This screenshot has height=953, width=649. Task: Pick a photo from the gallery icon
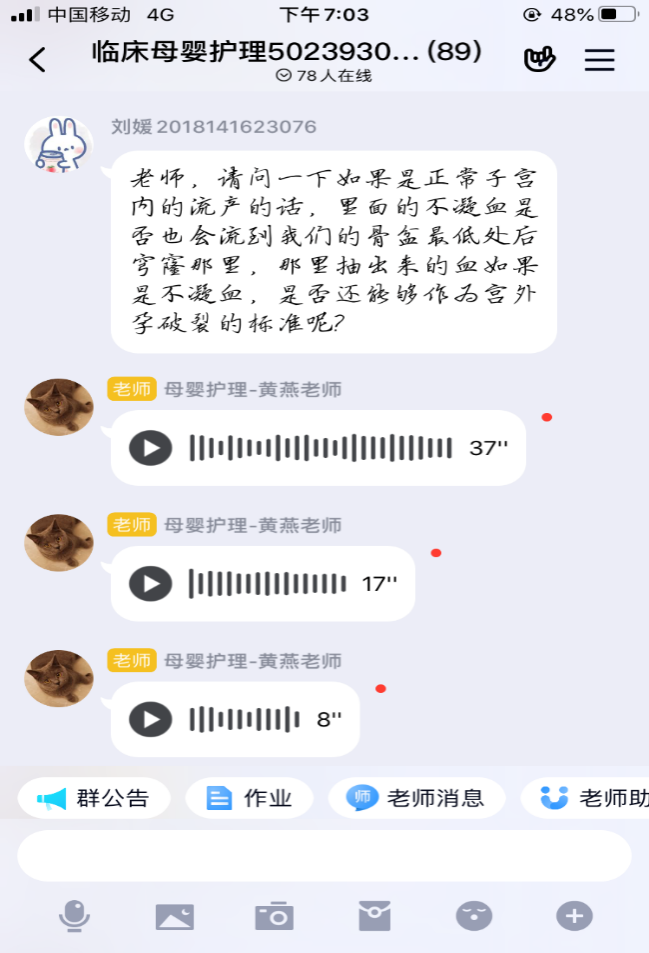tap(174, 915)
